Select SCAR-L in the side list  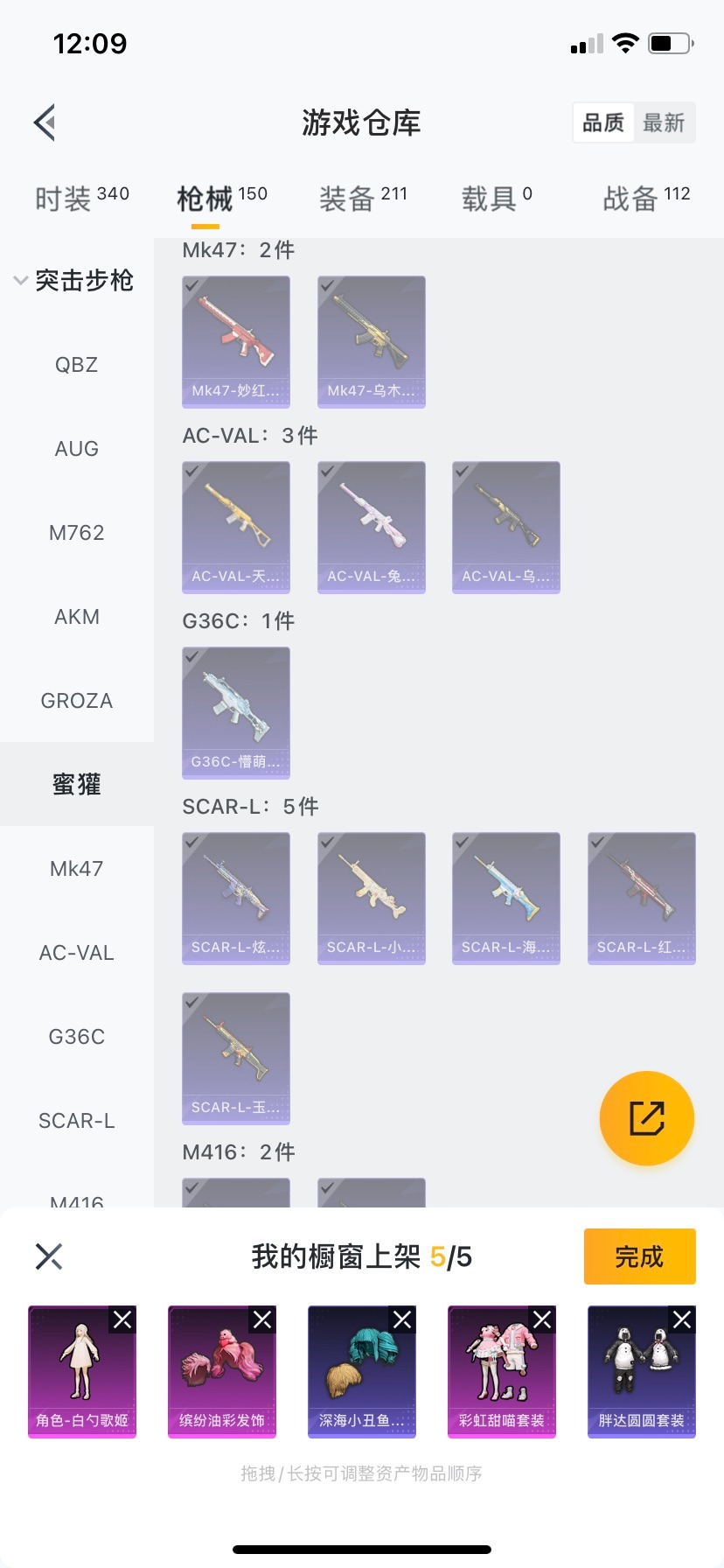77,1121
